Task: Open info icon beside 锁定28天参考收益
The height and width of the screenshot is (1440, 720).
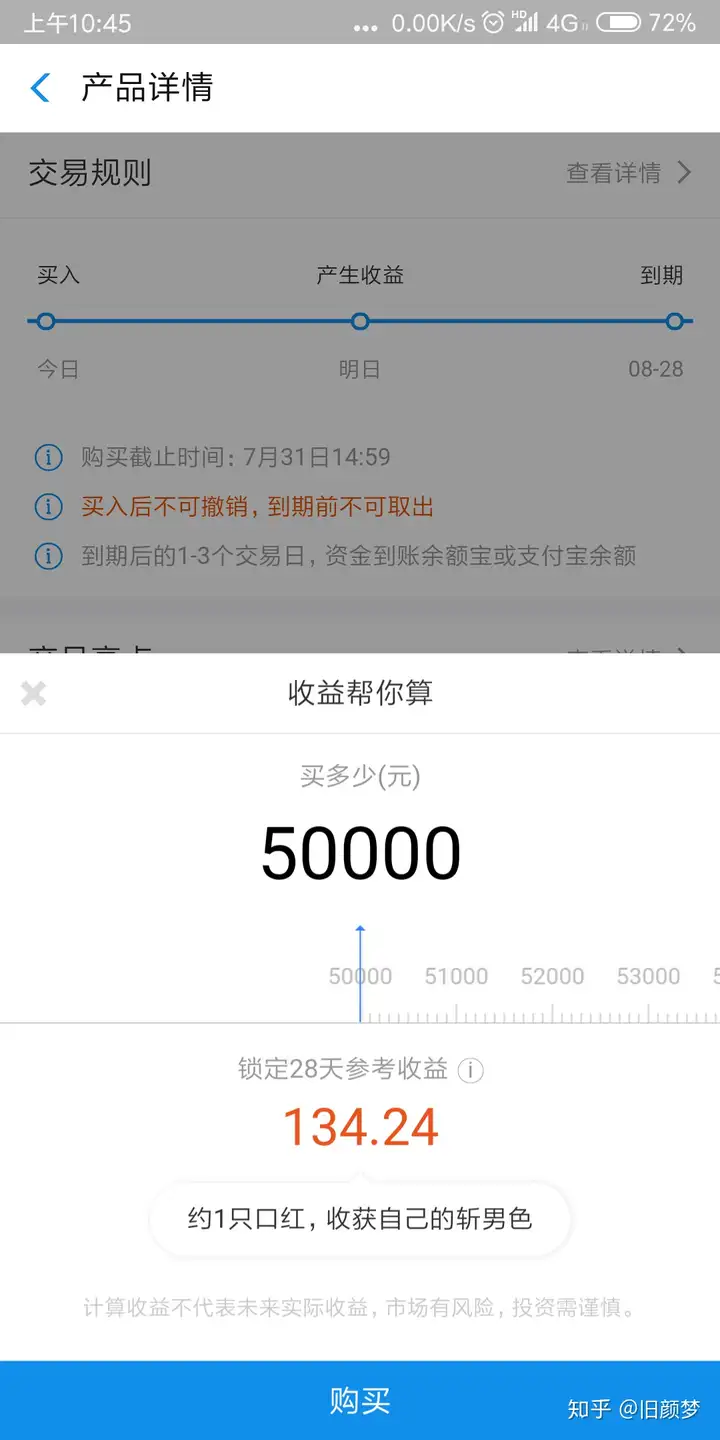Action: [x=470, y=1071]
